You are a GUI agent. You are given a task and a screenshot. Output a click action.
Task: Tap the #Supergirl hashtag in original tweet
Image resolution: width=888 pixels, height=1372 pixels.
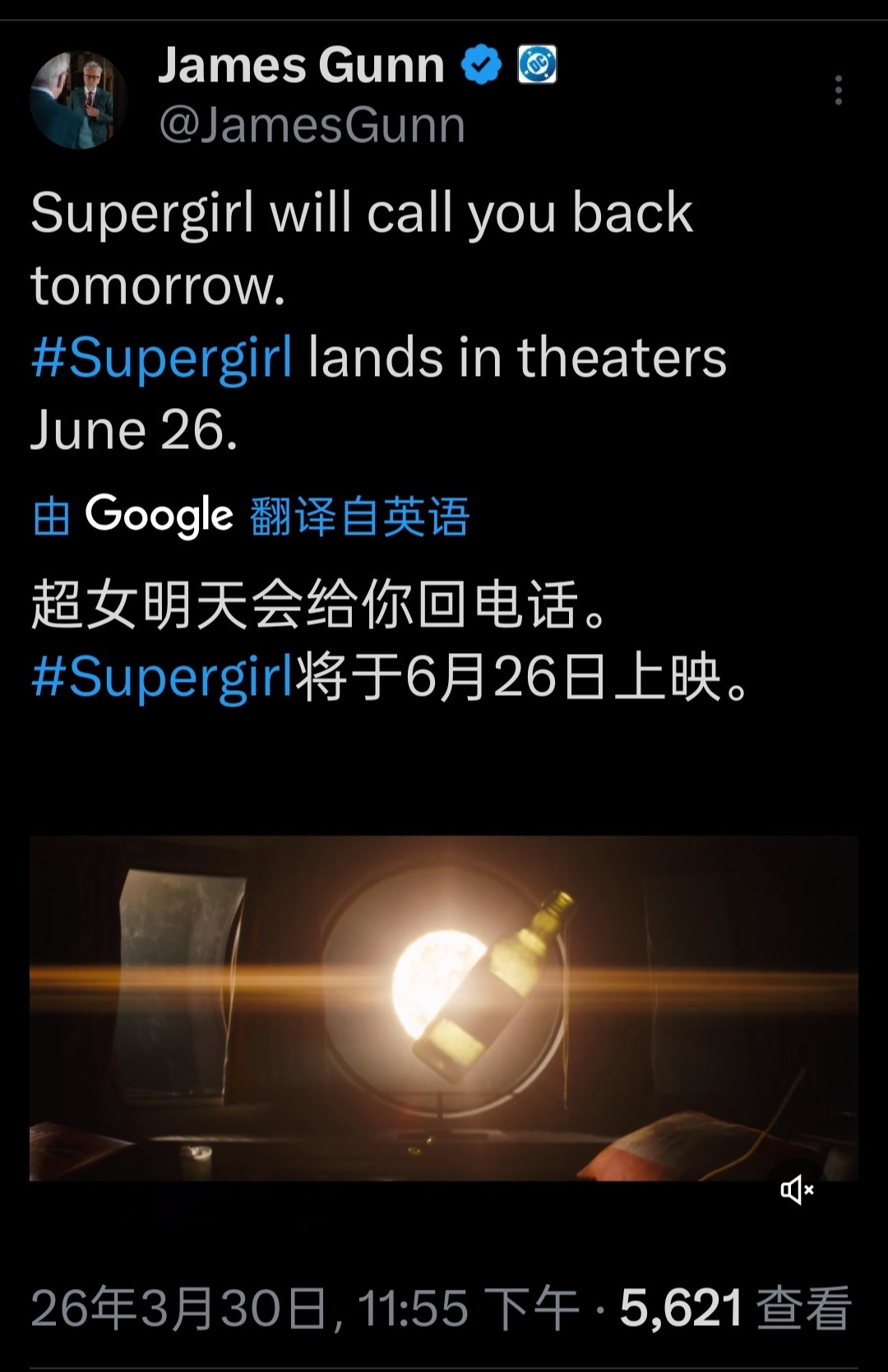161,358
